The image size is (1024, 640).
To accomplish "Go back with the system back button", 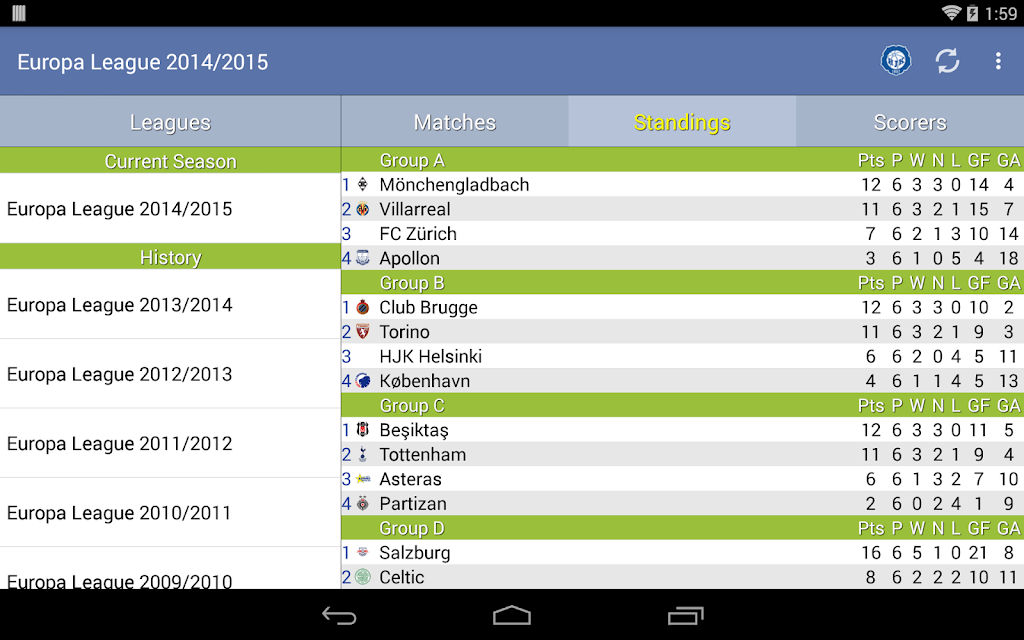I will click(x=339, y=615).
